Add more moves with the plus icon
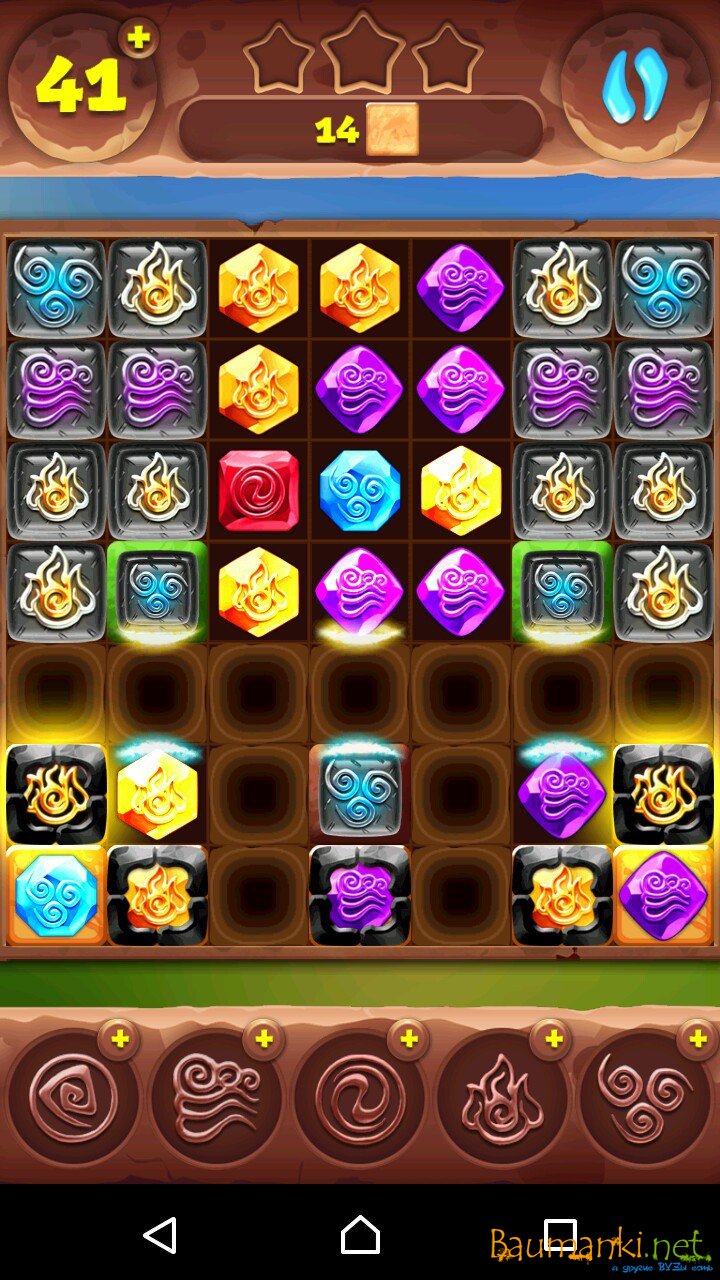 tap(139, 38)
